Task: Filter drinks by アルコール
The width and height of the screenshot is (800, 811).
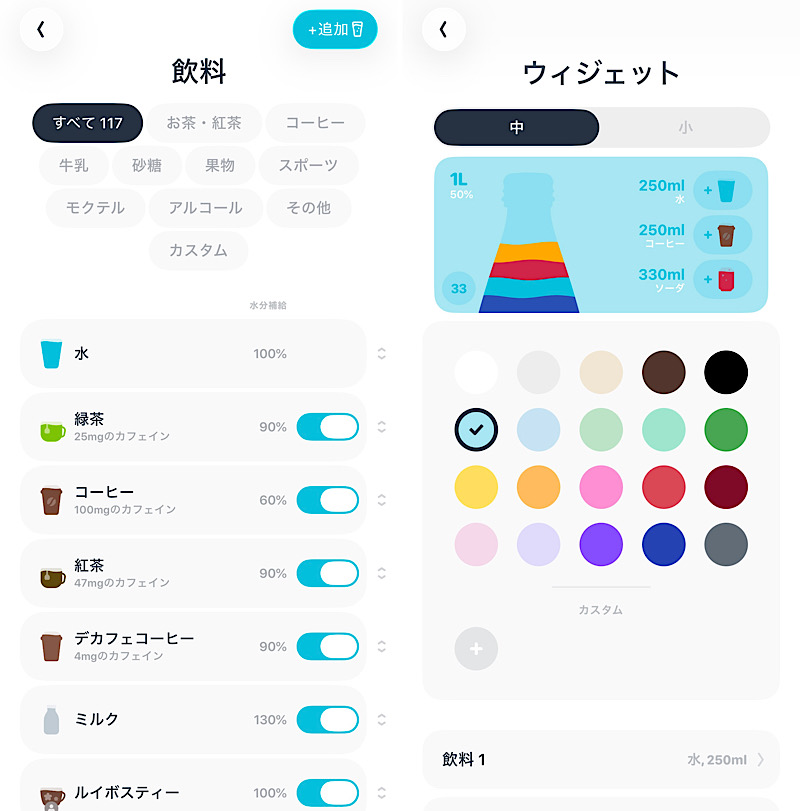Action: [x=205, y=208]
